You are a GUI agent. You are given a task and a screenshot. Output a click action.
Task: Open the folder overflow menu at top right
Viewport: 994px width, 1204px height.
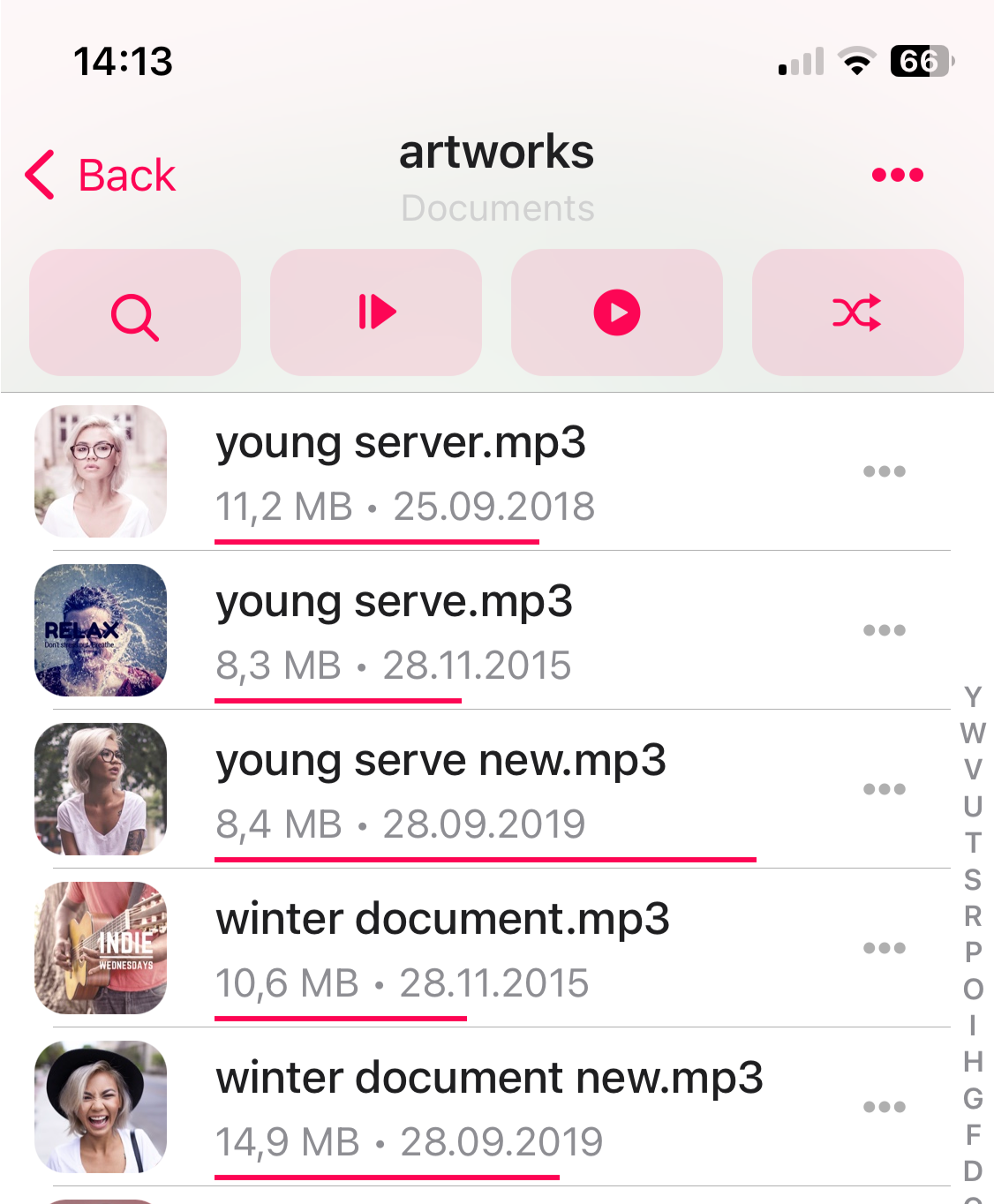tap(897, 174)
